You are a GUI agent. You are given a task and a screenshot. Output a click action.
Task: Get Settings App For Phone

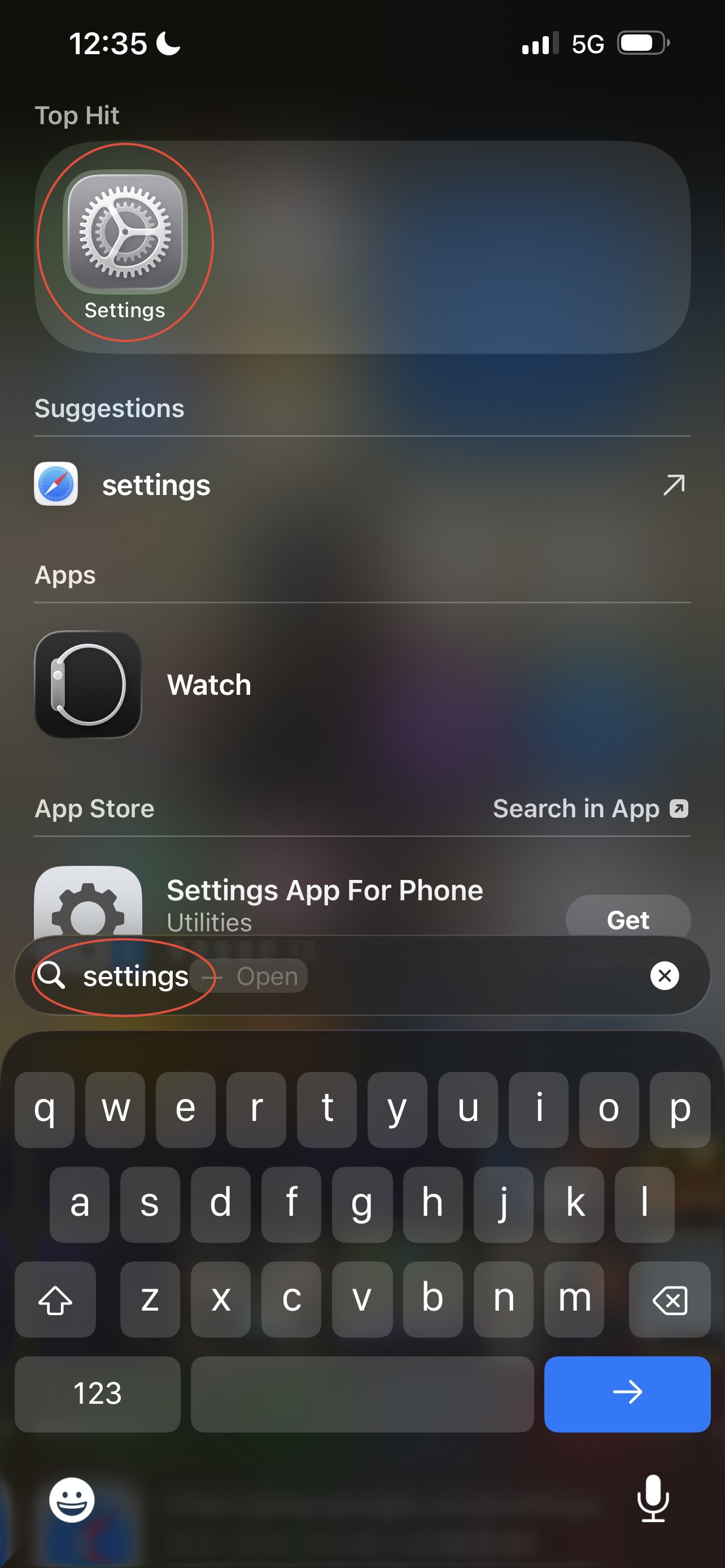628,919
